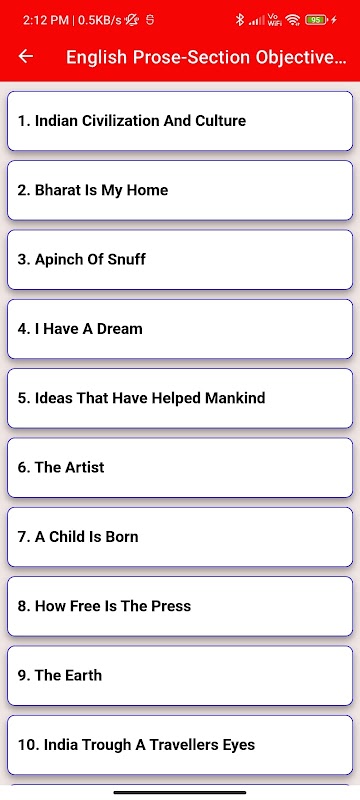The image size is (360, 800).
Task: Open A Child Is Born
Action: tap(180, 537)
